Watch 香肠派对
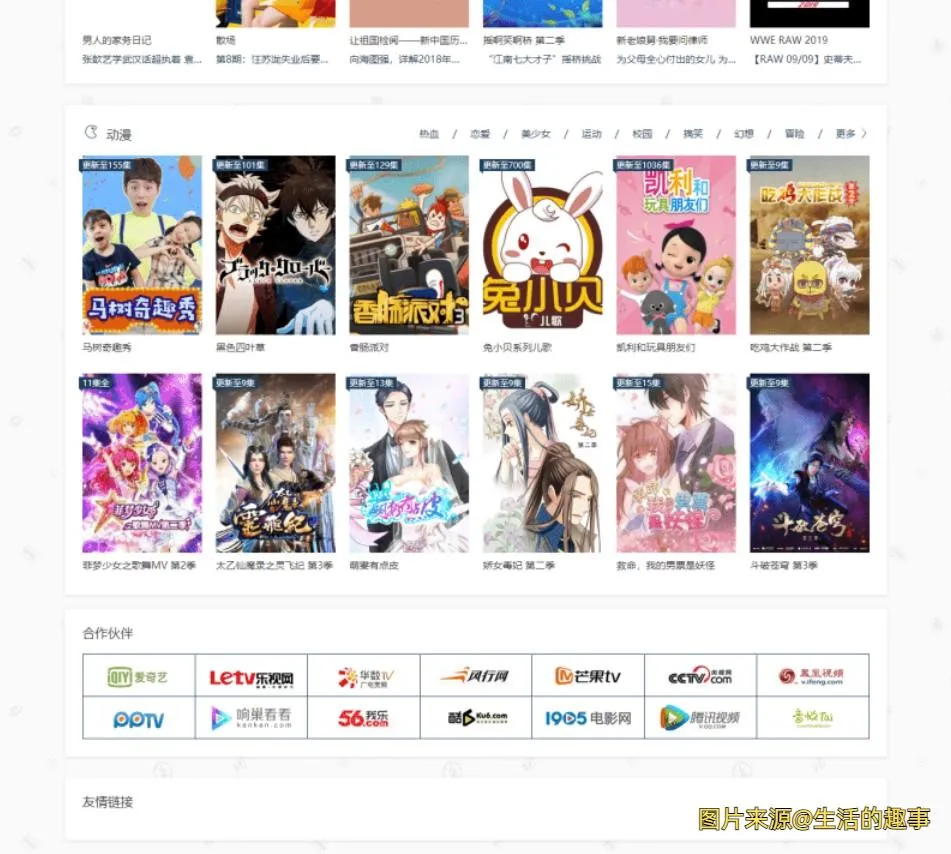Viewport: 951px width, 854px height. point(408,245)
